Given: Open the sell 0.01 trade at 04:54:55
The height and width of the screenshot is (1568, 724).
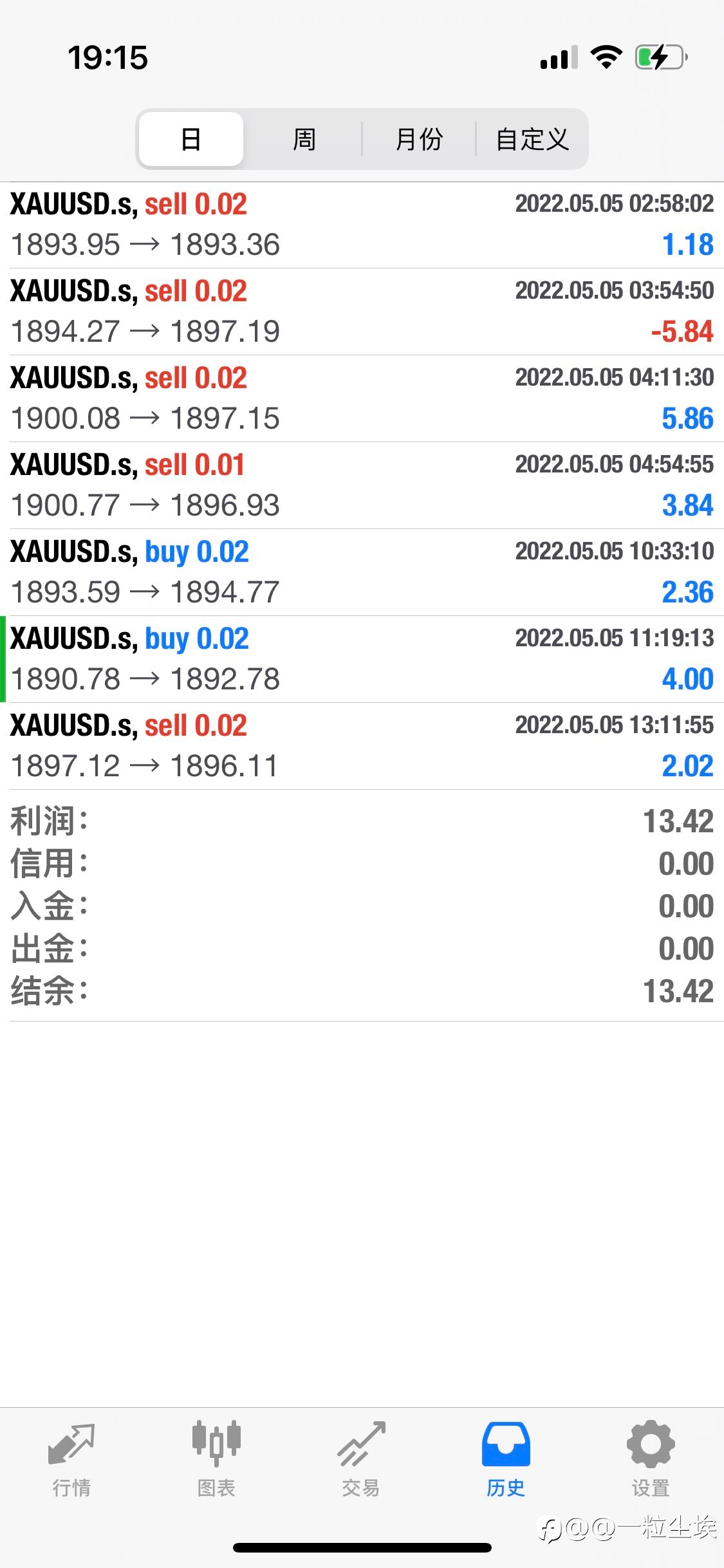Looking at the screenshot, I should 362,486.
